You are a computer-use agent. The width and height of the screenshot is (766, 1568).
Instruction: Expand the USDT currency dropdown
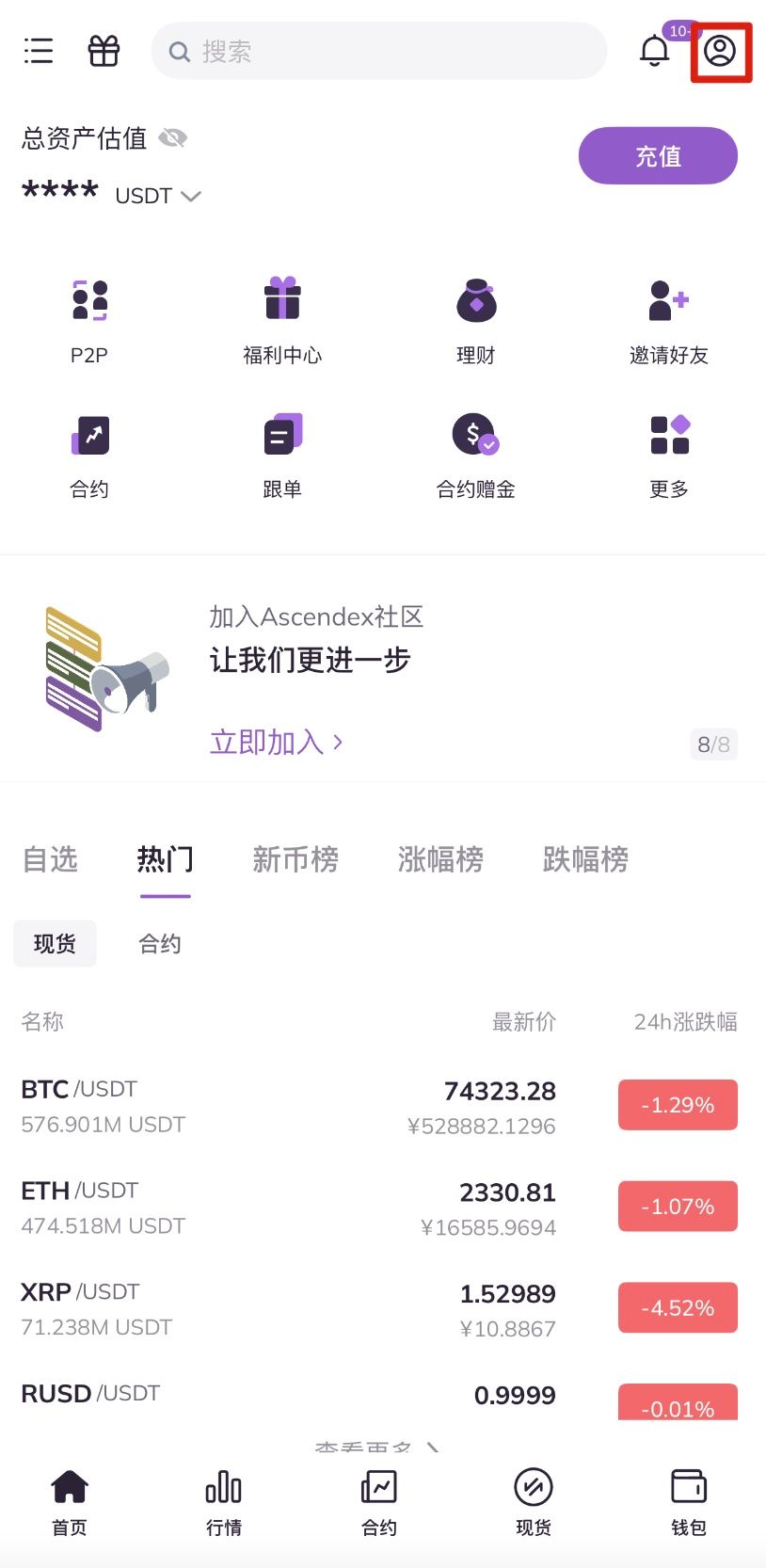pos(158,196)
